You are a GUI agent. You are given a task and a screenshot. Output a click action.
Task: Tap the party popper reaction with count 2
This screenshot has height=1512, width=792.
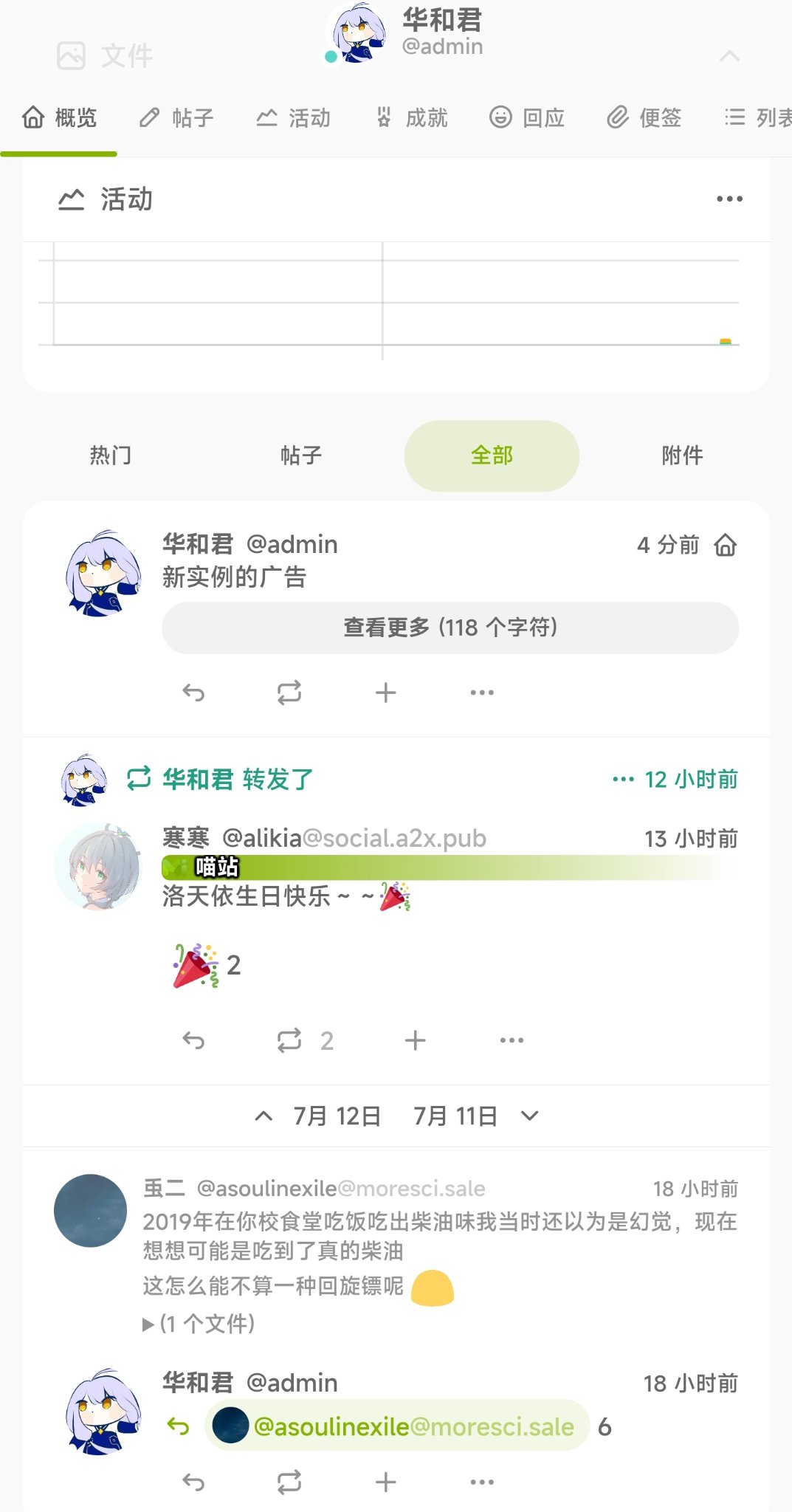(207, 965)
